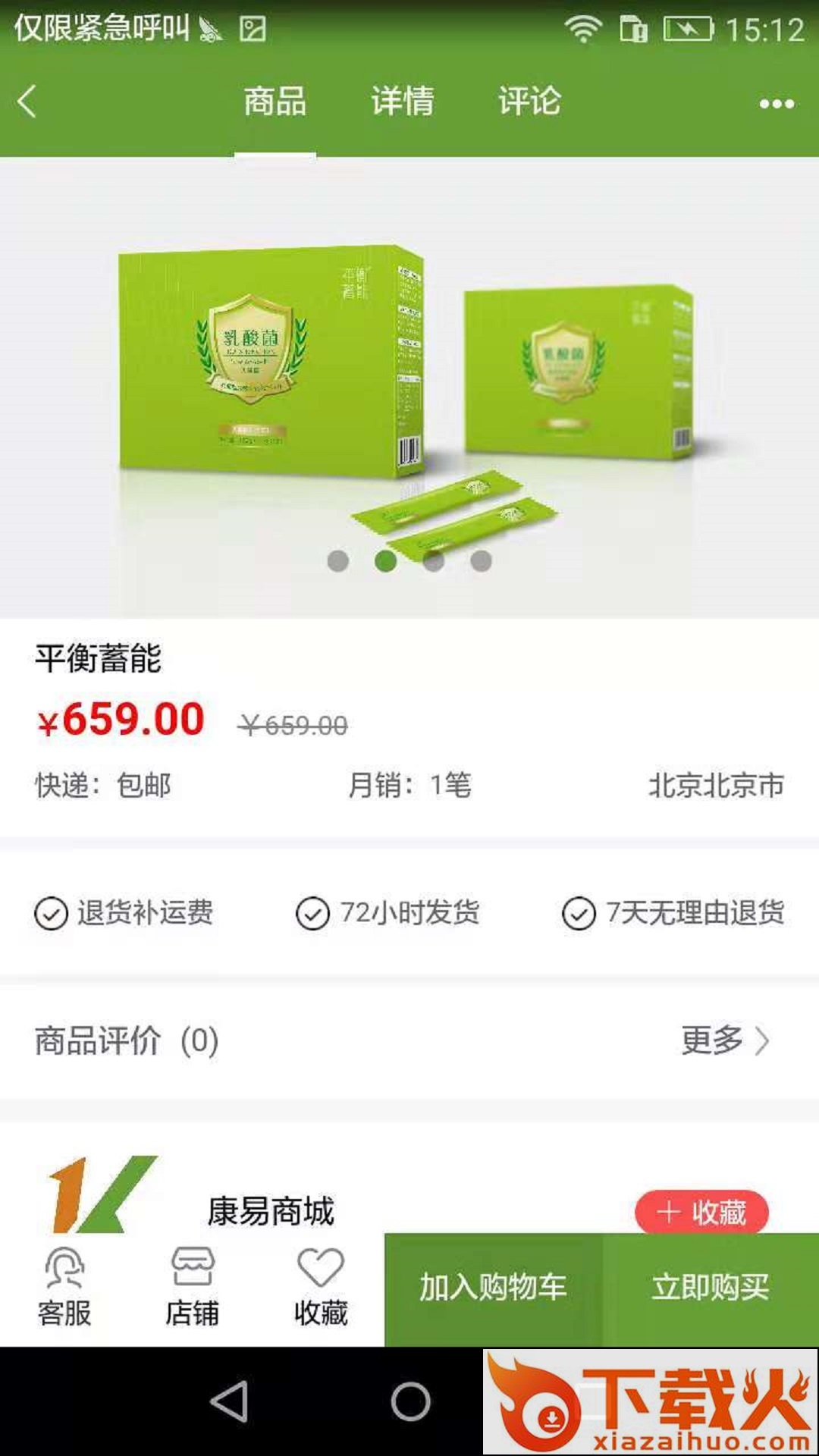Open the 康易商城 shop entry
Viewport: 819px width, 1456px height.
(270, 1210)
